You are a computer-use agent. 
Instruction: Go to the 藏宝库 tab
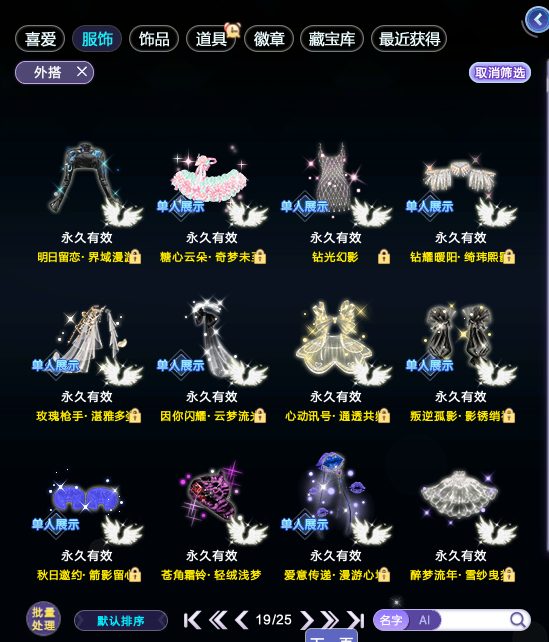click(x=332, y=39)
